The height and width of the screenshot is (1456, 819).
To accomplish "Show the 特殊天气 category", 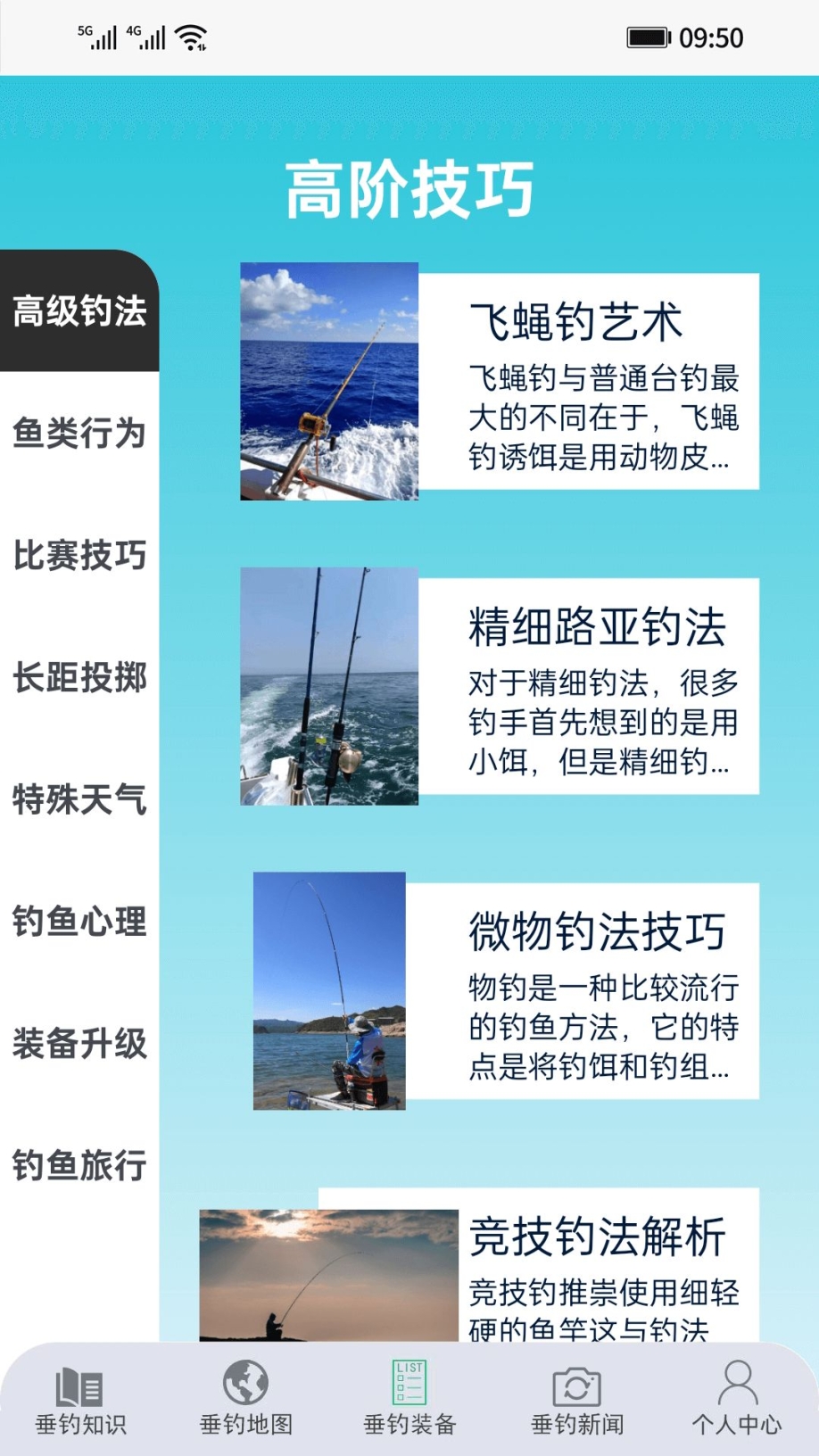I will coord(79,799).
